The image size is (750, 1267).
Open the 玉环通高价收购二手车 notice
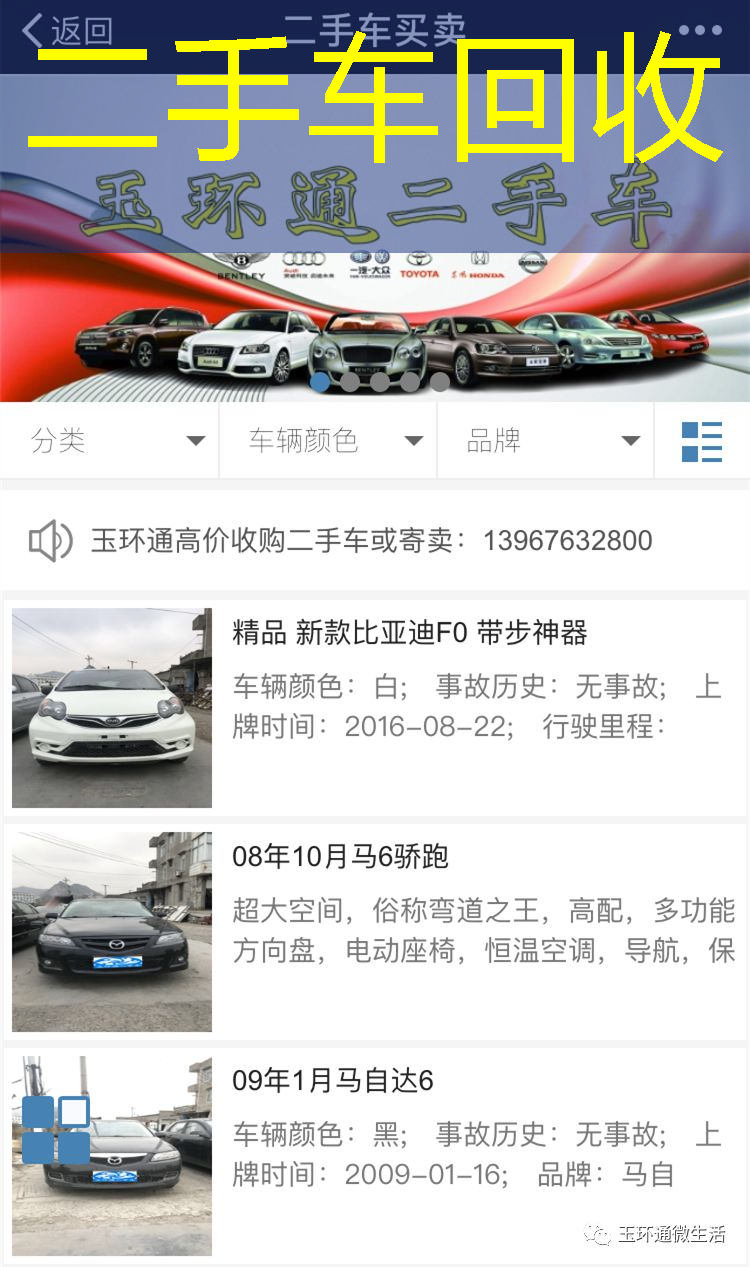[x=372, y=541]
